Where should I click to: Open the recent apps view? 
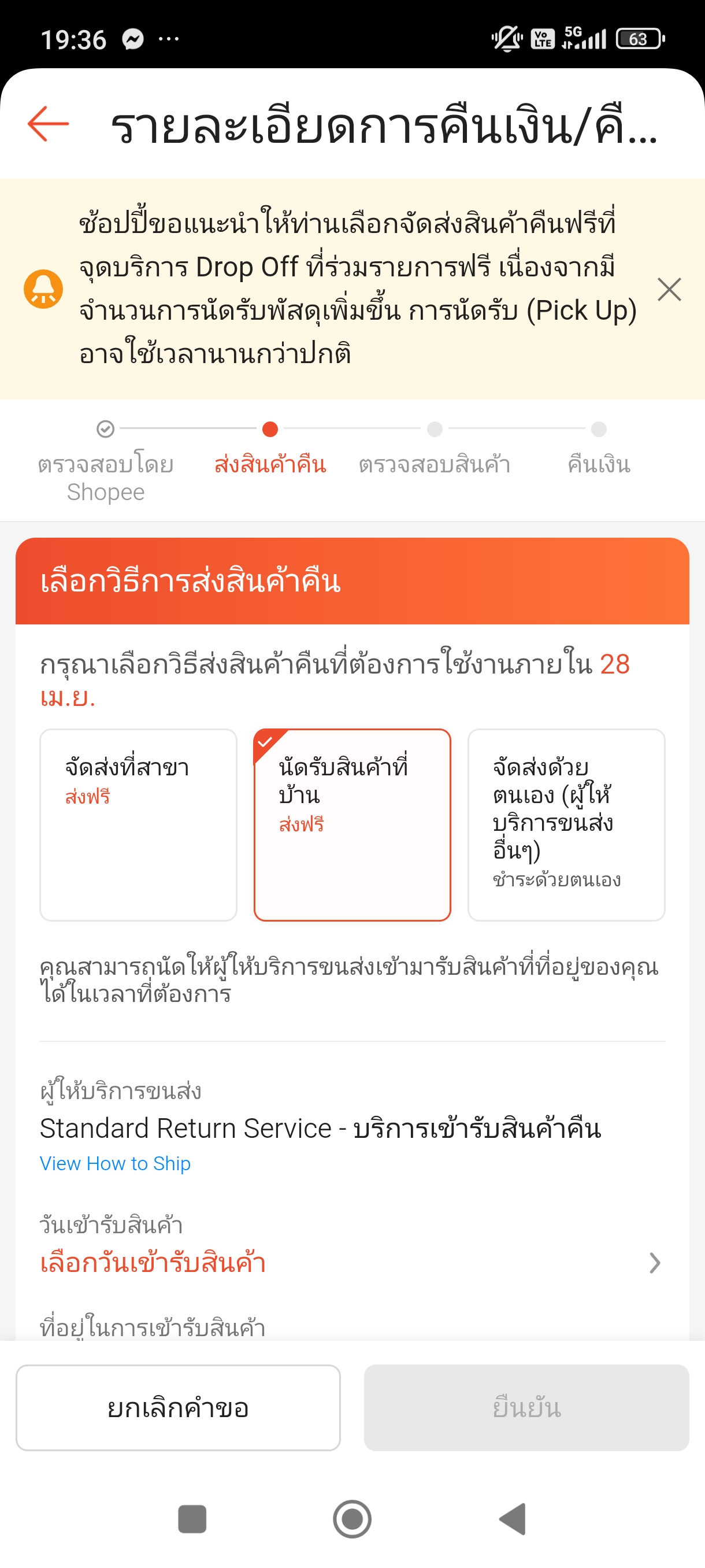point(192,1519)
